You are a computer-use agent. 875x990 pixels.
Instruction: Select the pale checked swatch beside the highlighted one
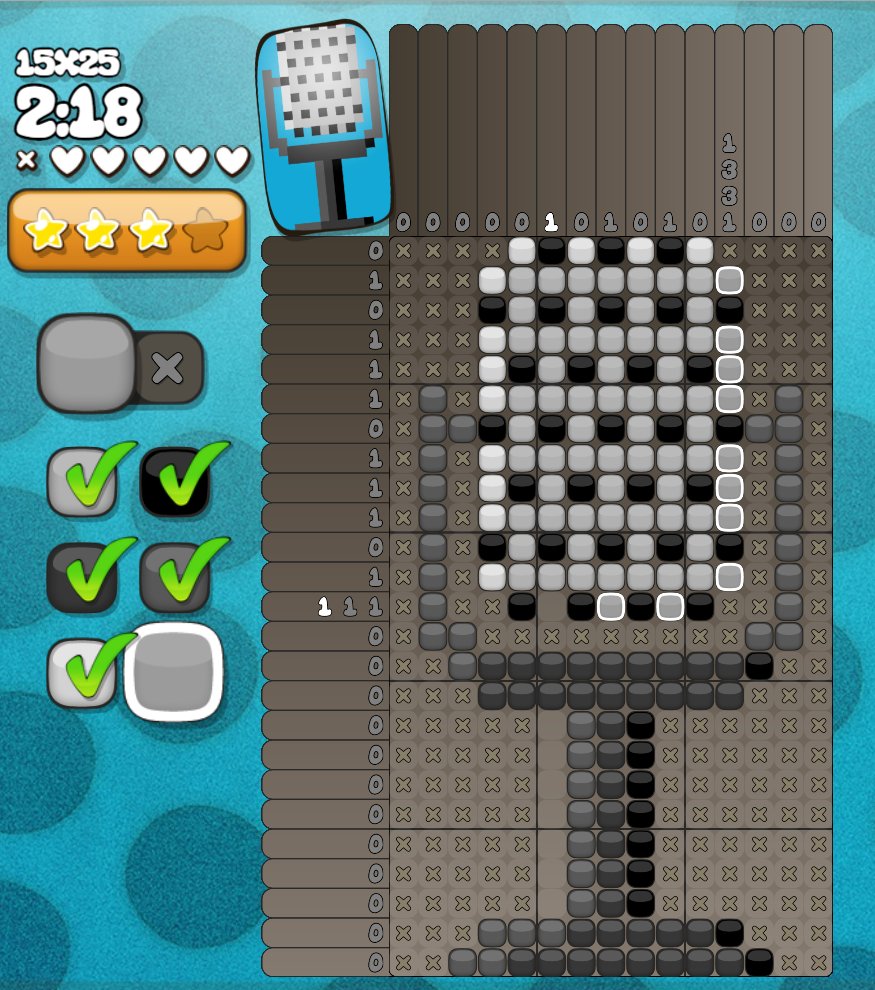pos(82,672)
